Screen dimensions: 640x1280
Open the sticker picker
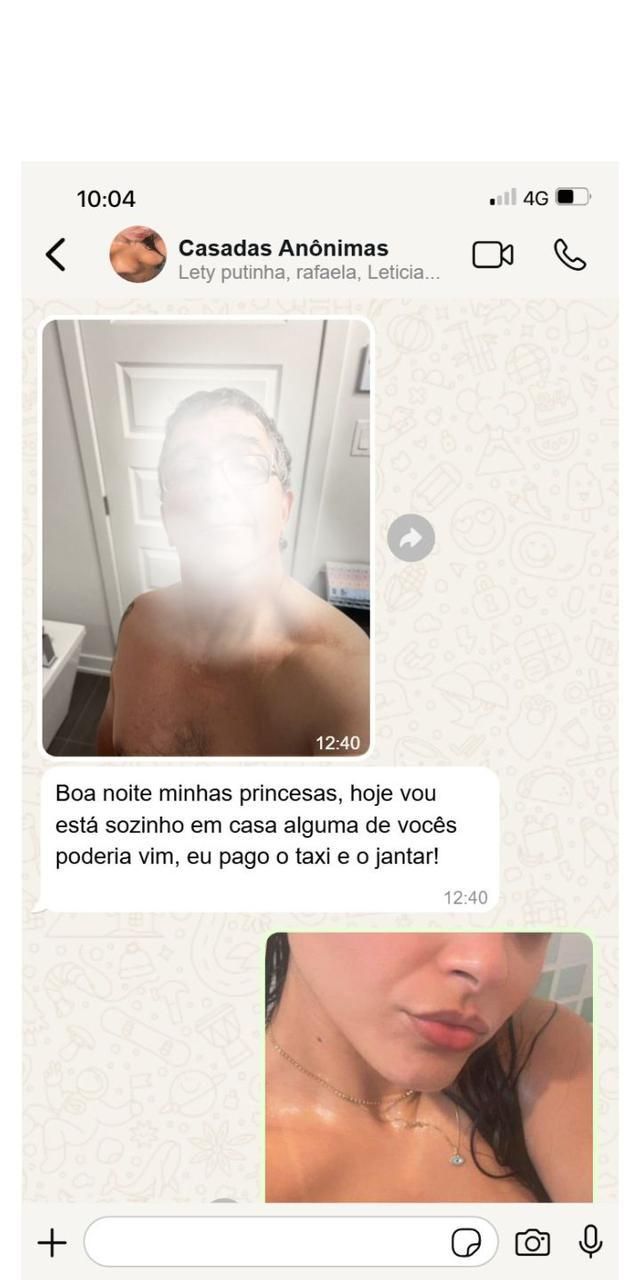click(x=466, y=1243)
